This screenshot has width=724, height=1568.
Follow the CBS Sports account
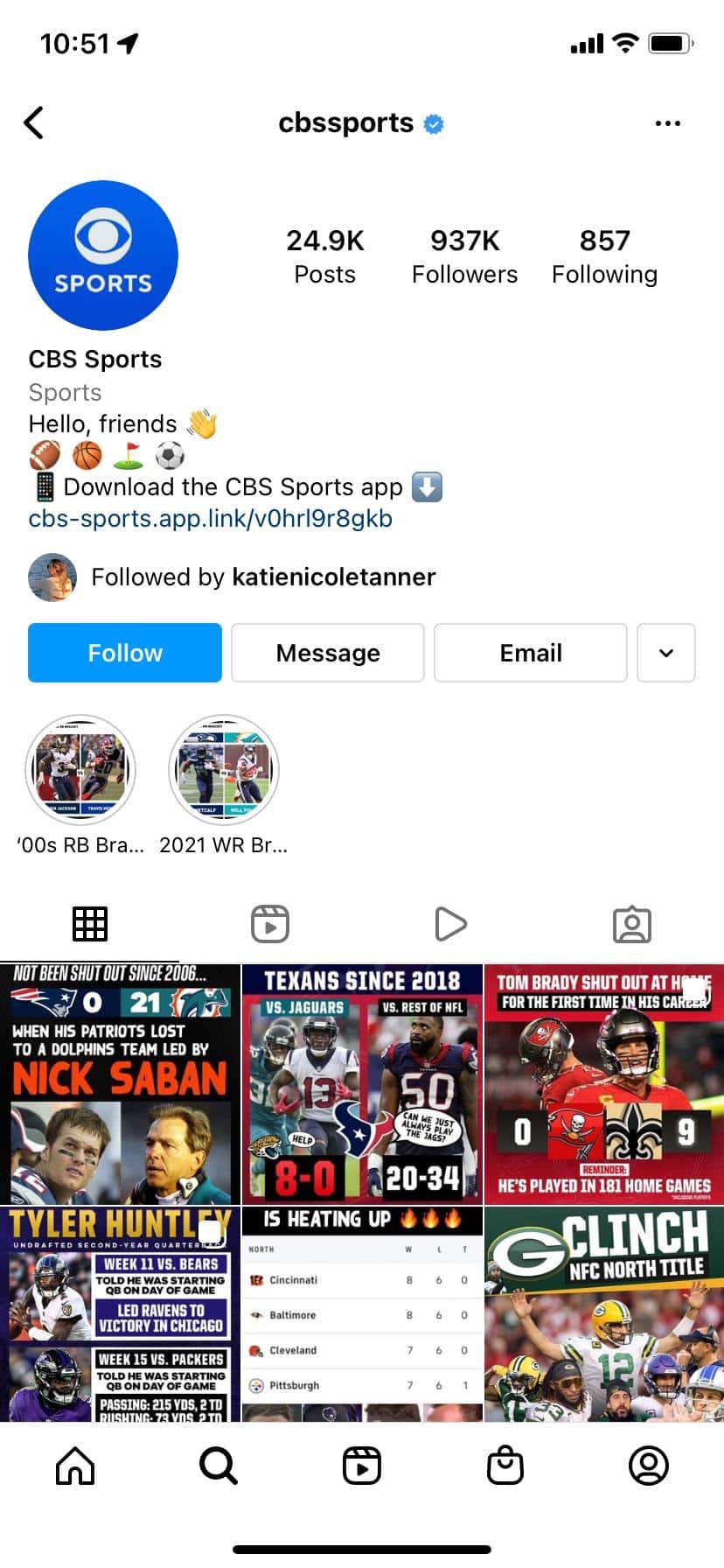tap(125, 653)
